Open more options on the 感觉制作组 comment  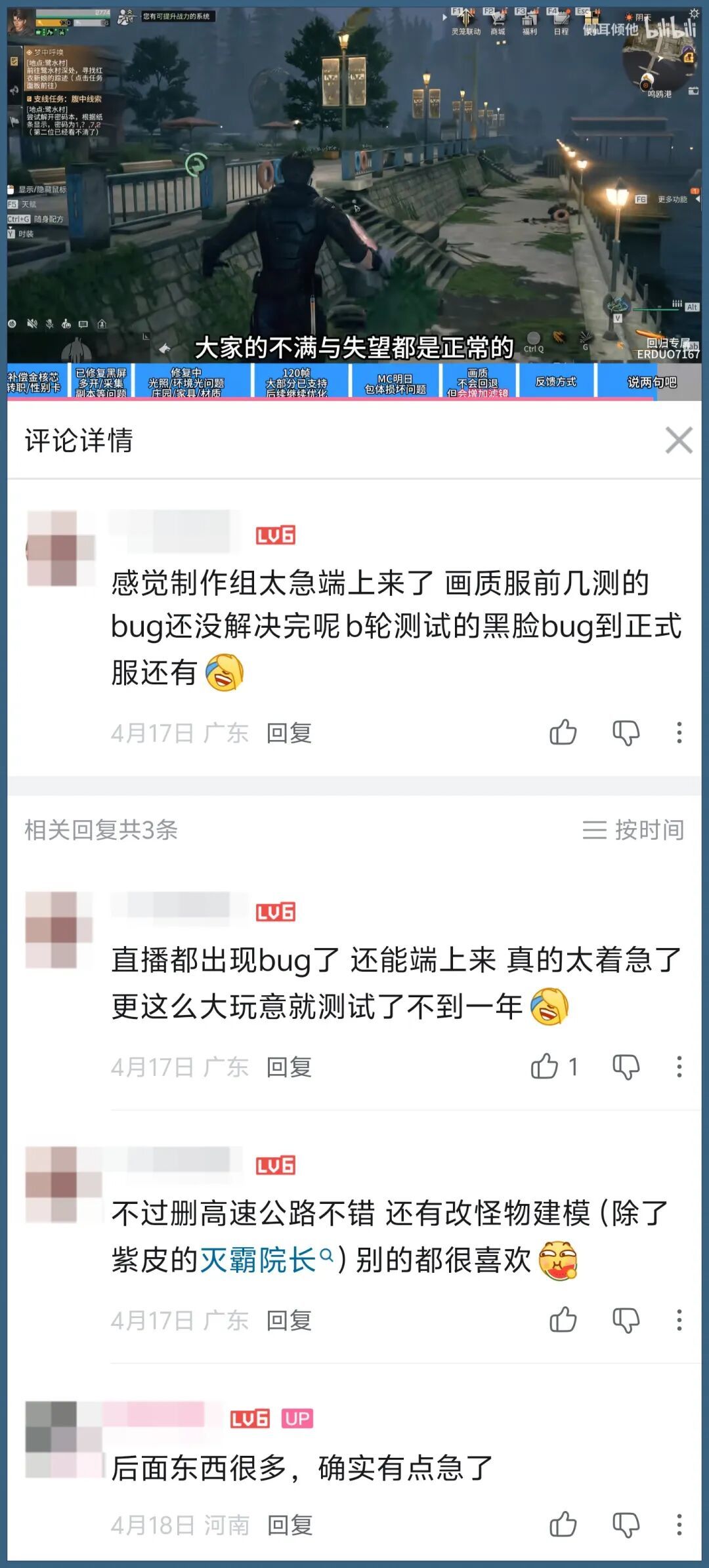(679, 732)
